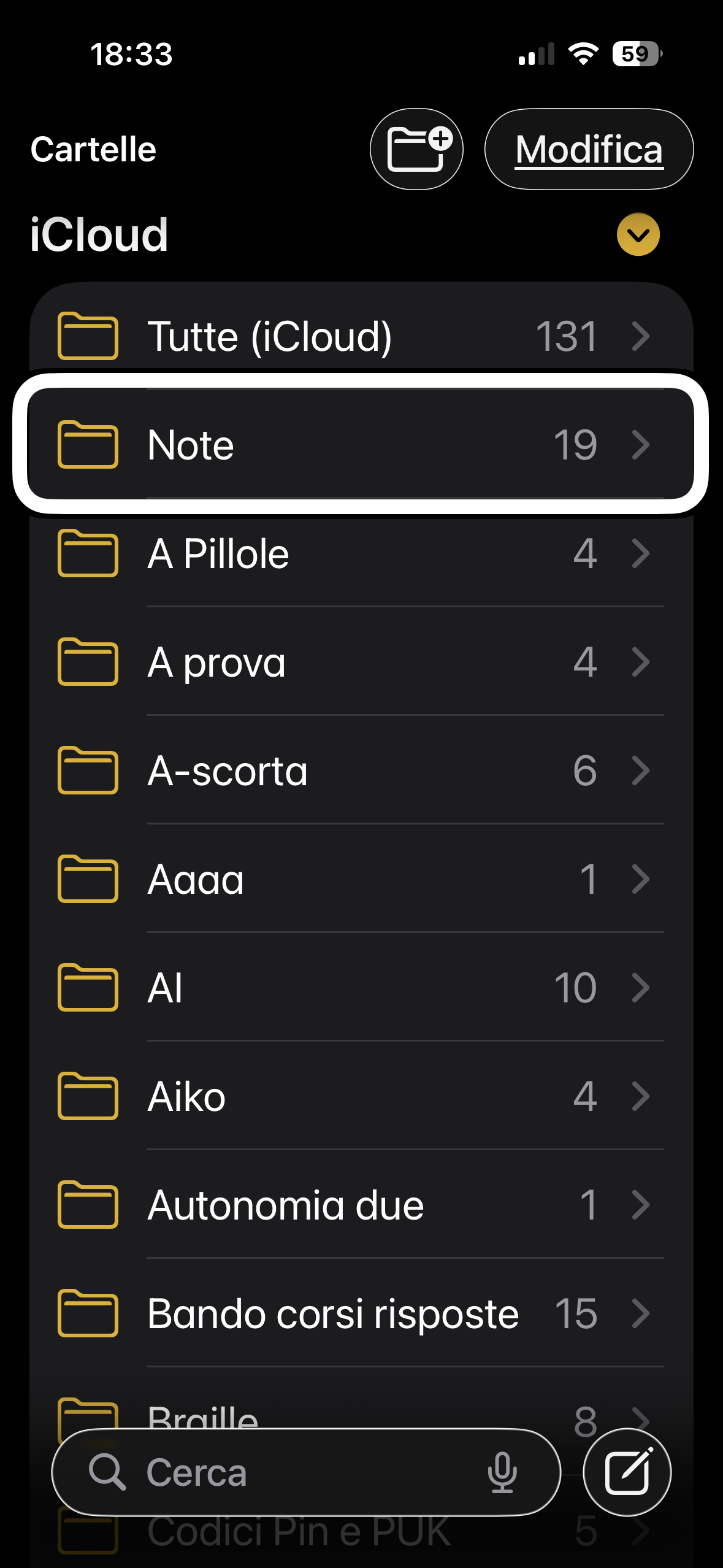Tap the Cartelle heading
This screenshot has height=1568, width=723.
pyautogui.click(x=93, y=149)
